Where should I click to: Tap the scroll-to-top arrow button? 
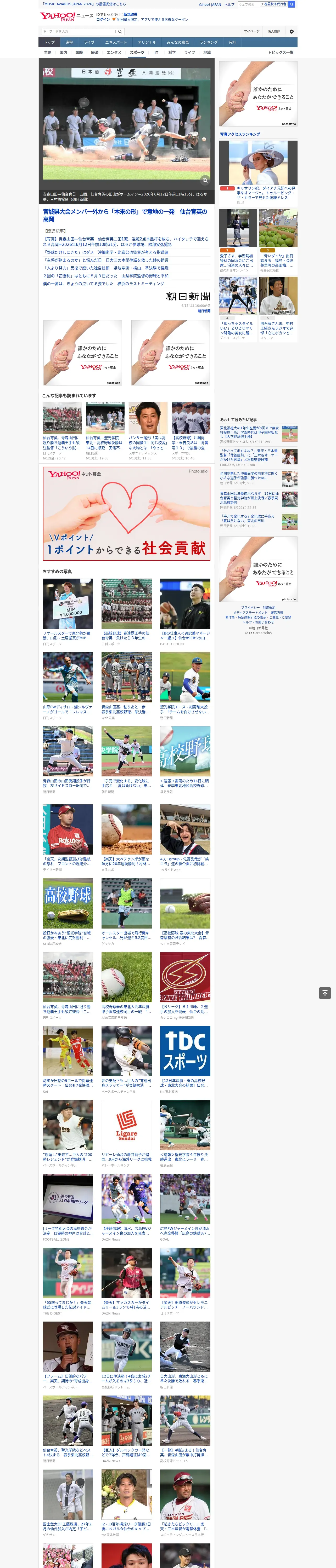tap(325, 993)
